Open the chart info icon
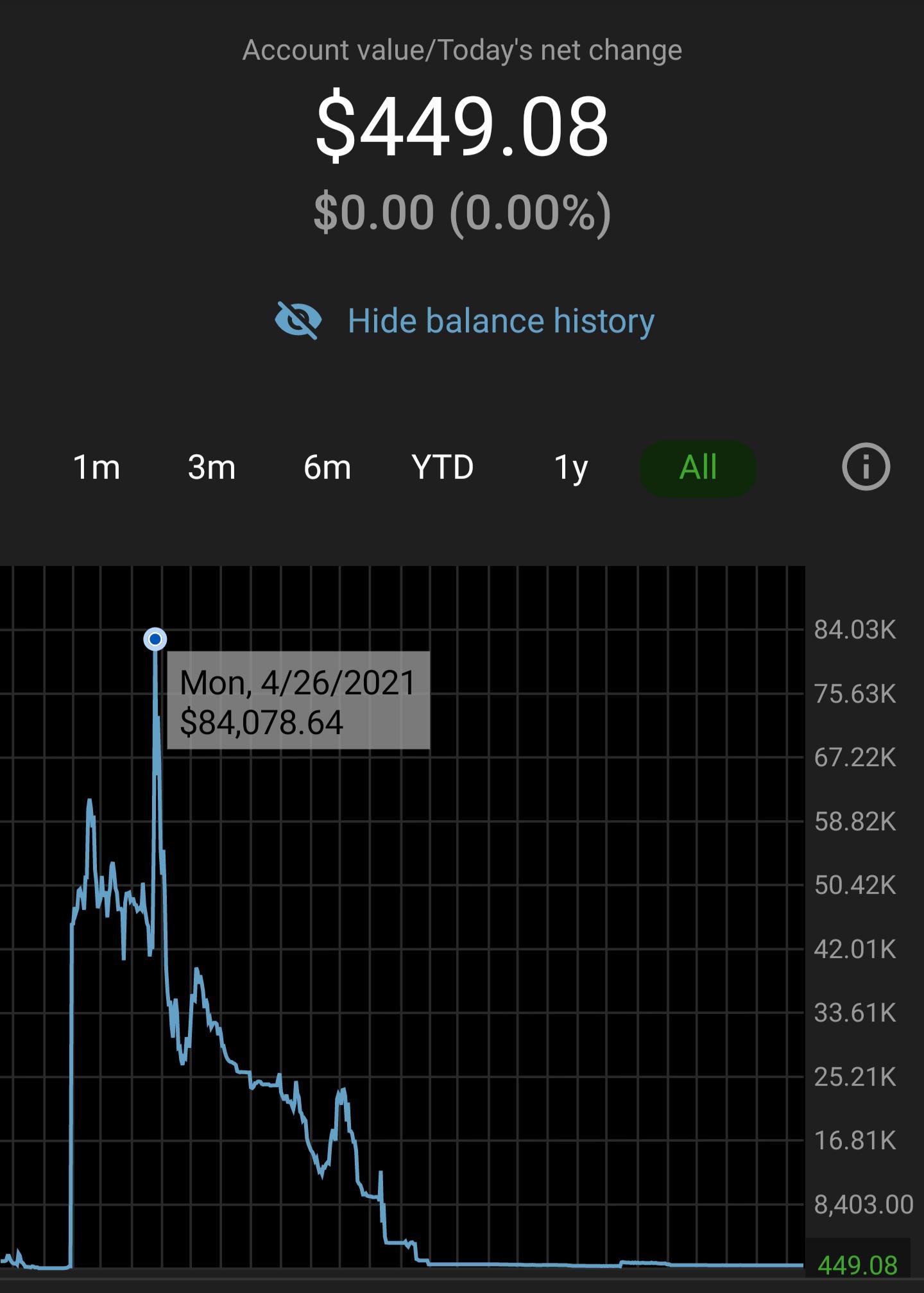This screenshot has width=924, height=1293. [x=866, y=467]
